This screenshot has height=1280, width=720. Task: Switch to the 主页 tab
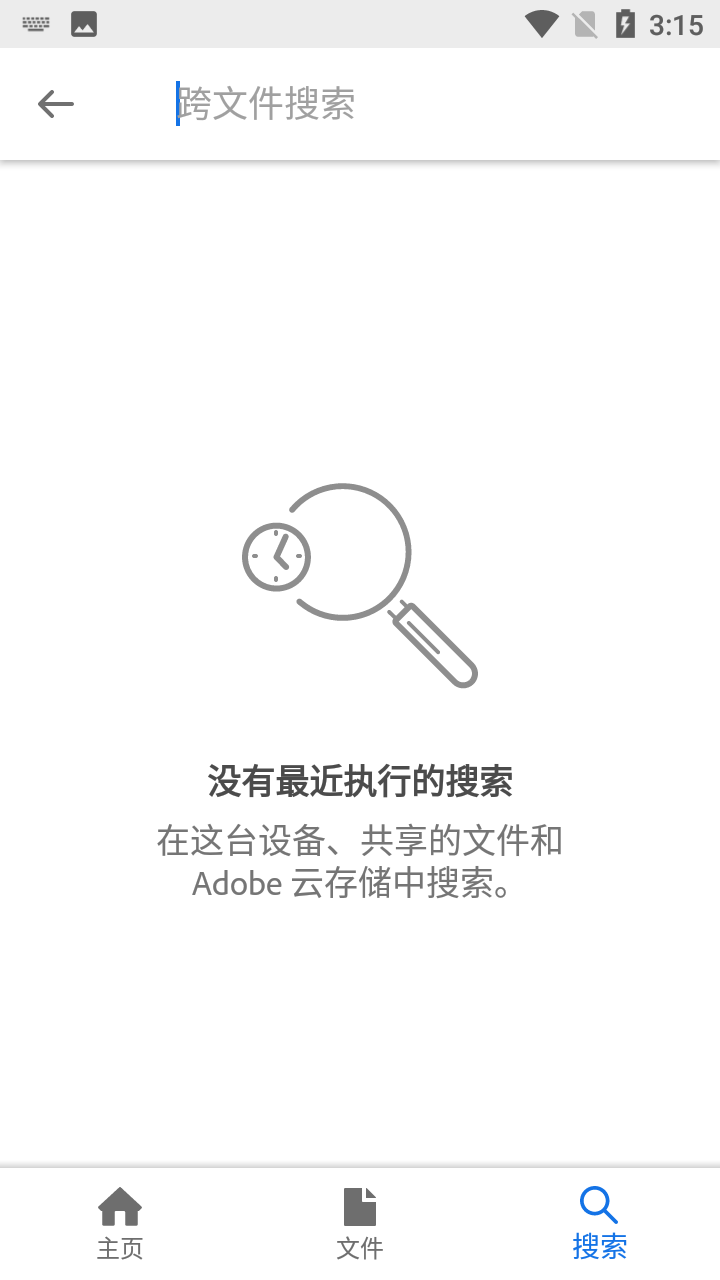point(120,1224)
